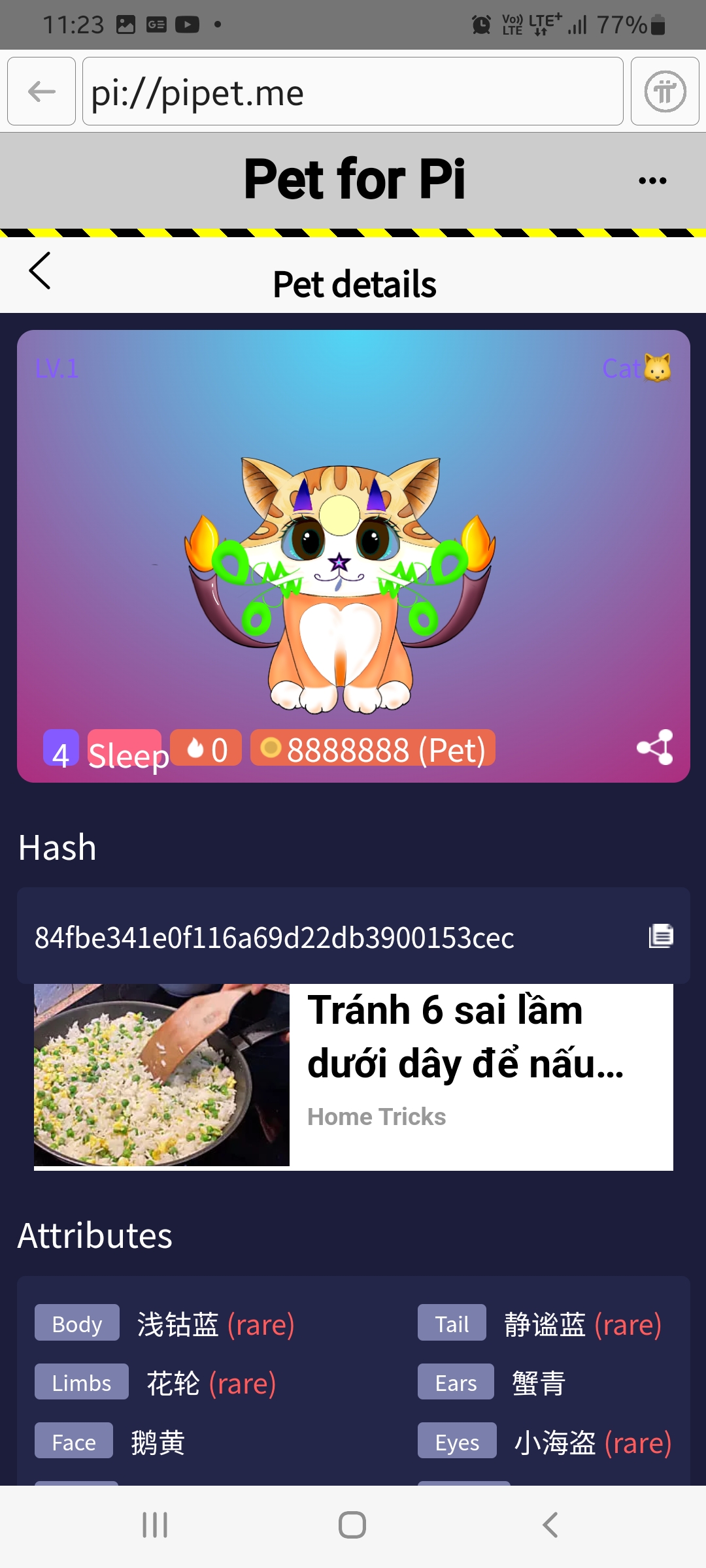Open recent apps from navigation bar

(x=156, y=1525)
